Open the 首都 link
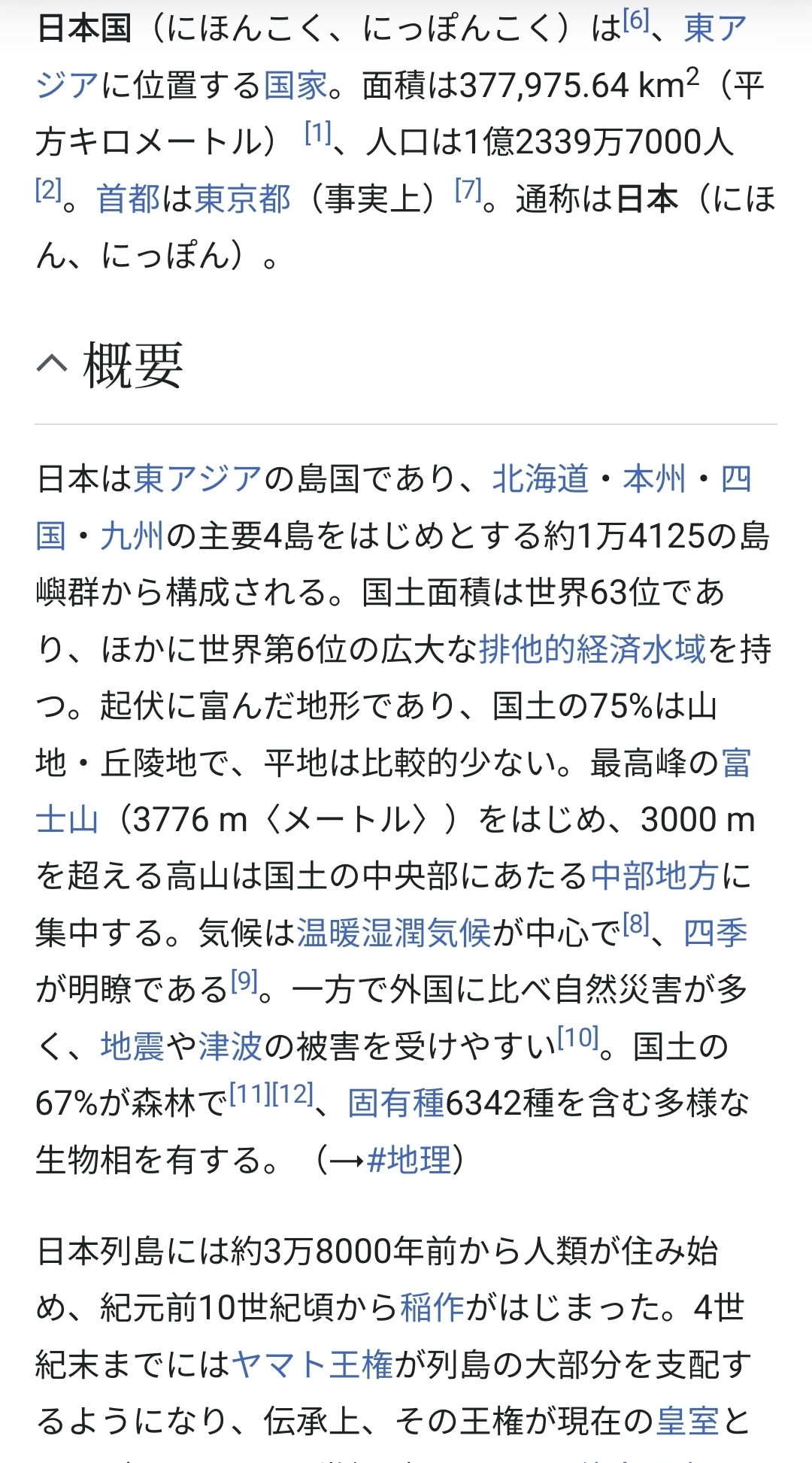The width and height of the screenshot is (812, 1463). (x=128, y=199)
